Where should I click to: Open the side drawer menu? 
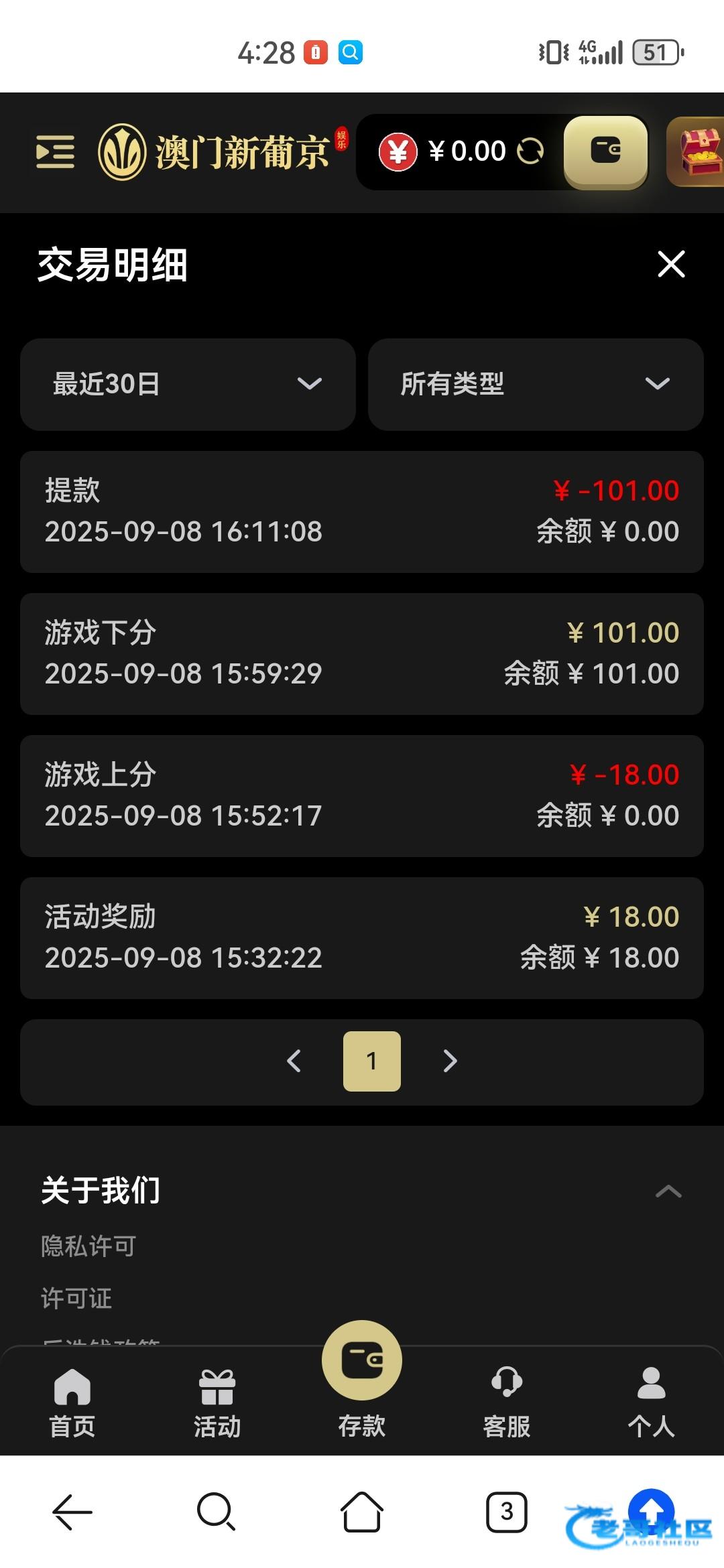click(55, 151)
